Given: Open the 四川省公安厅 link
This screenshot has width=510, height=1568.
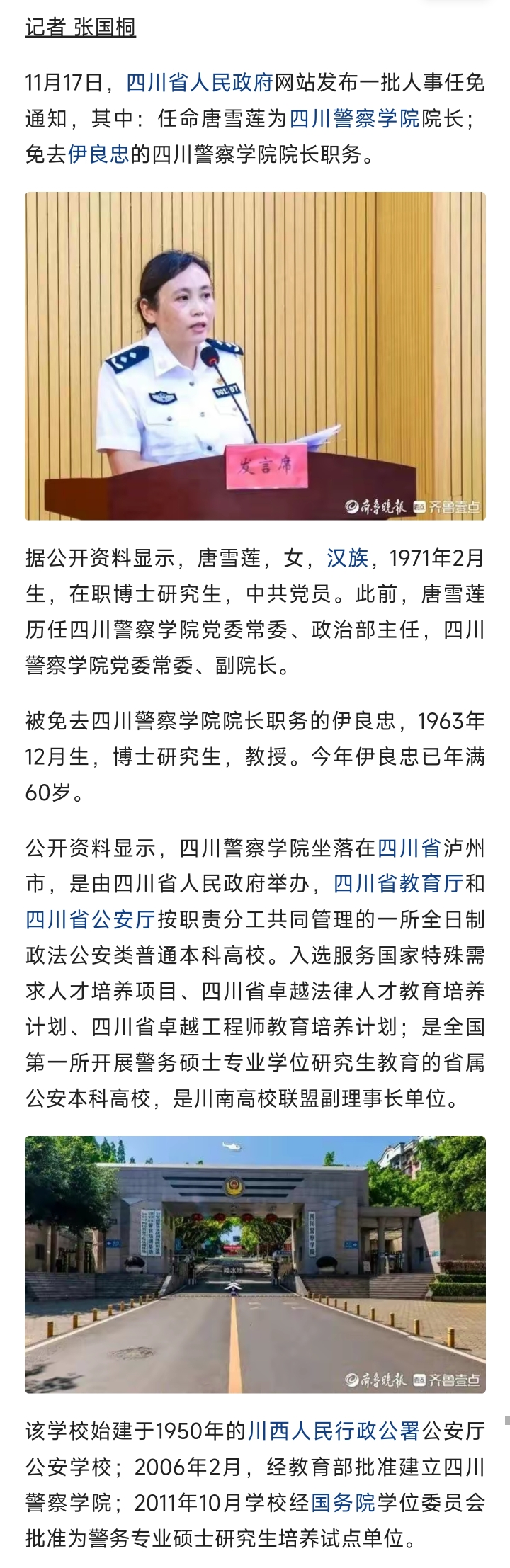Looking at the screenshot, I should point(90,919).
